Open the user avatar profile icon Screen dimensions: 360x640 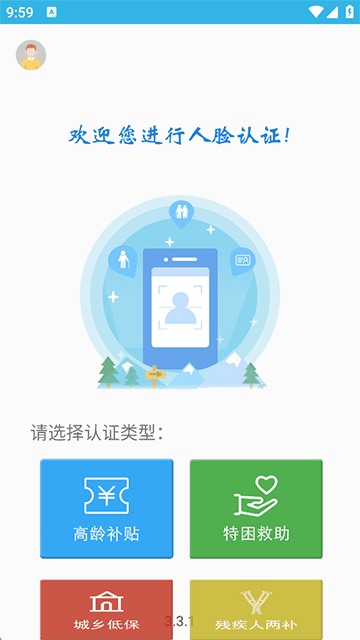tap(31, 55)
